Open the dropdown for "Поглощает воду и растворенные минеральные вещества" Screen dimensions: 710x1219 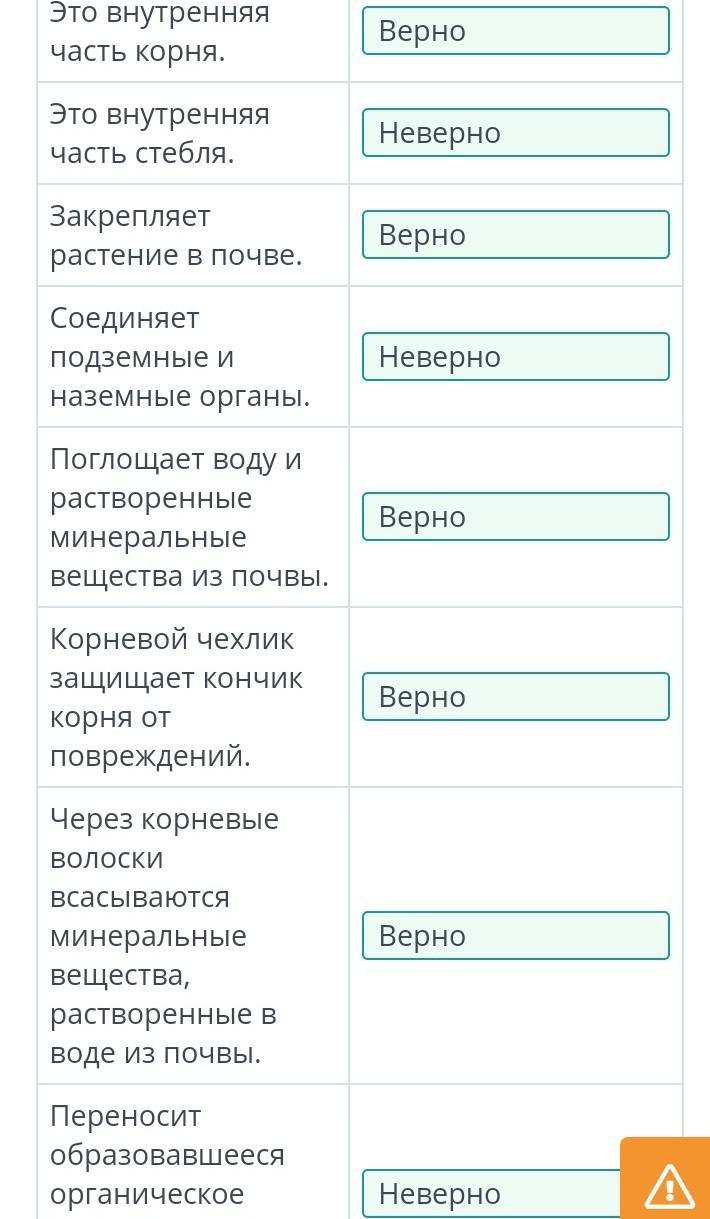tap(515, 517)
